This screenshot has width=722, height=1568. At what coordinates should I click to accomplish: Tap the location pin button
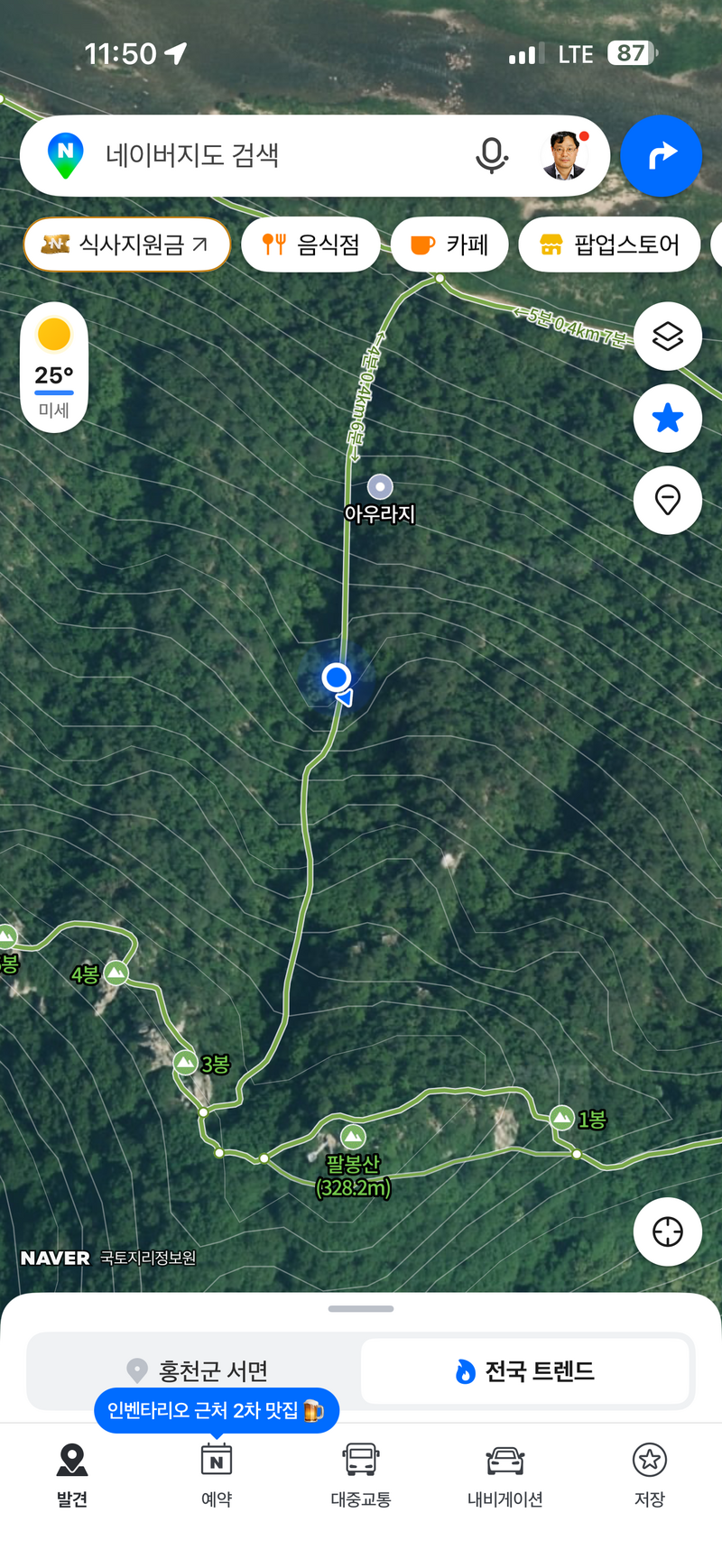[668, 500]
